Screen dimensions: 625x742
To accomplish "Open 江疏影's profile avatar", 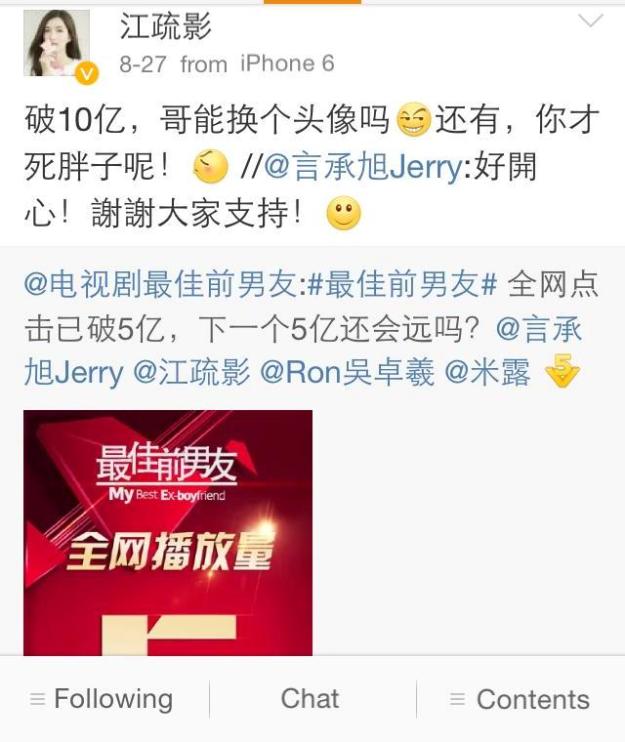I will tap(57, 43).
